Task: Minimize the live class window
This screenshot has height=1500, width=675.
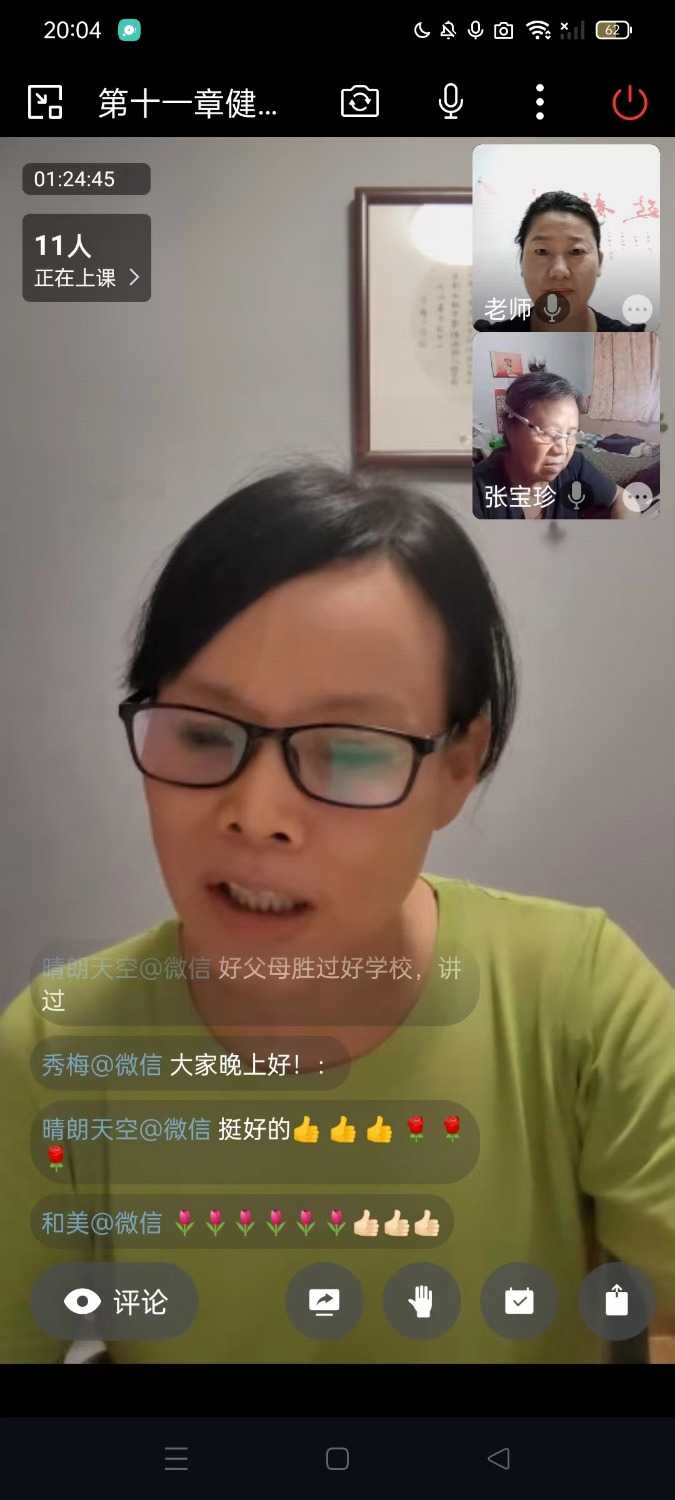Action: click(45, 102)
